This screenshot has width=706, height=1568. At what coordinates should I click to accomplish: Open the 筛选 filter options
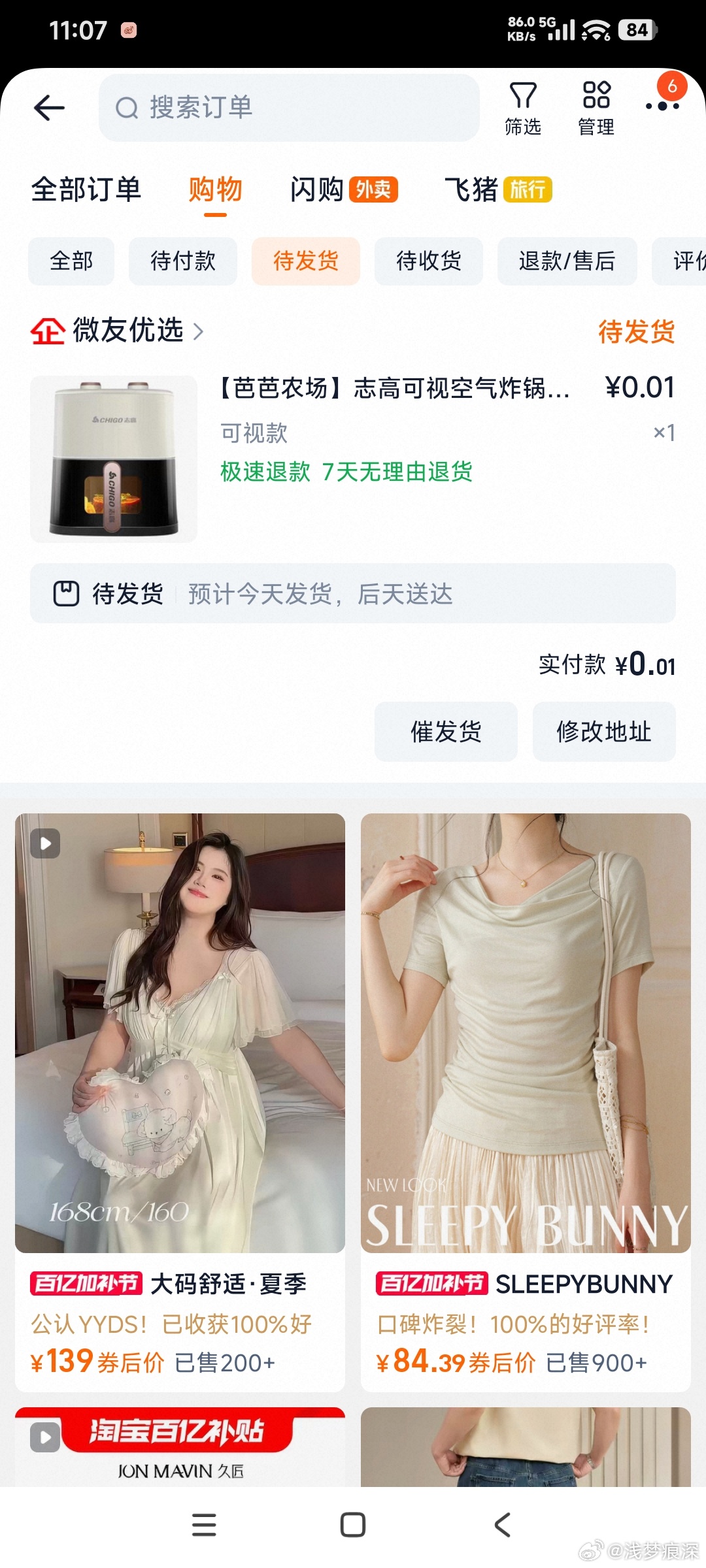pyautogui.click(x=523, y=108)
